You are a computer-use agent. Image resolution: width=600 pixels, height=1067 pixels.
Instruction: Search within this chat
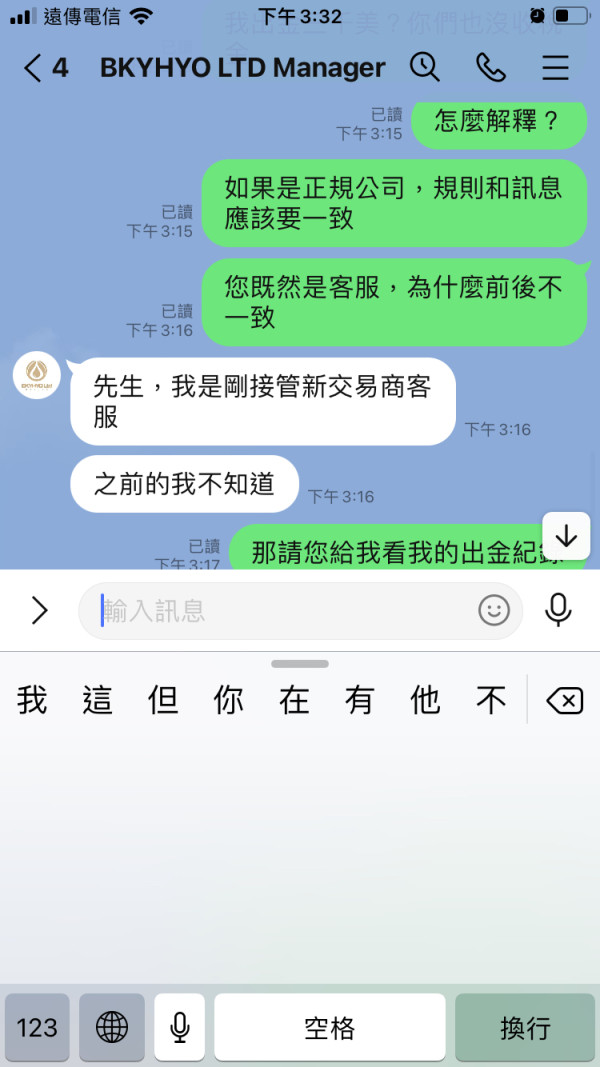pyautogui.click(x=424, y=67)
